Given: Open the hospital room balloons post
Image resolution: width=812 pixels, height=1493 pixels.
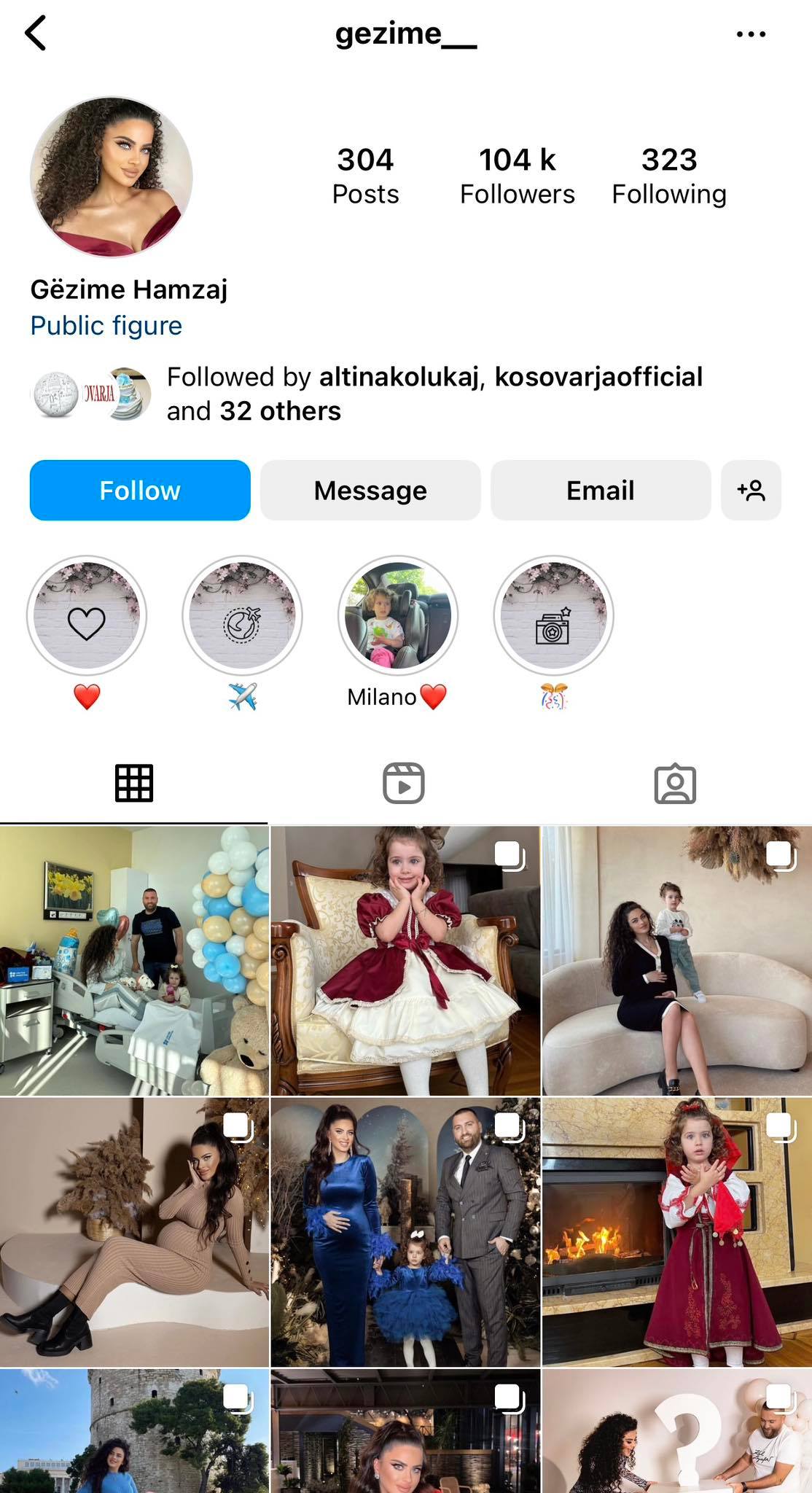Looking at the screenshot, I should (x=134, y=960).
